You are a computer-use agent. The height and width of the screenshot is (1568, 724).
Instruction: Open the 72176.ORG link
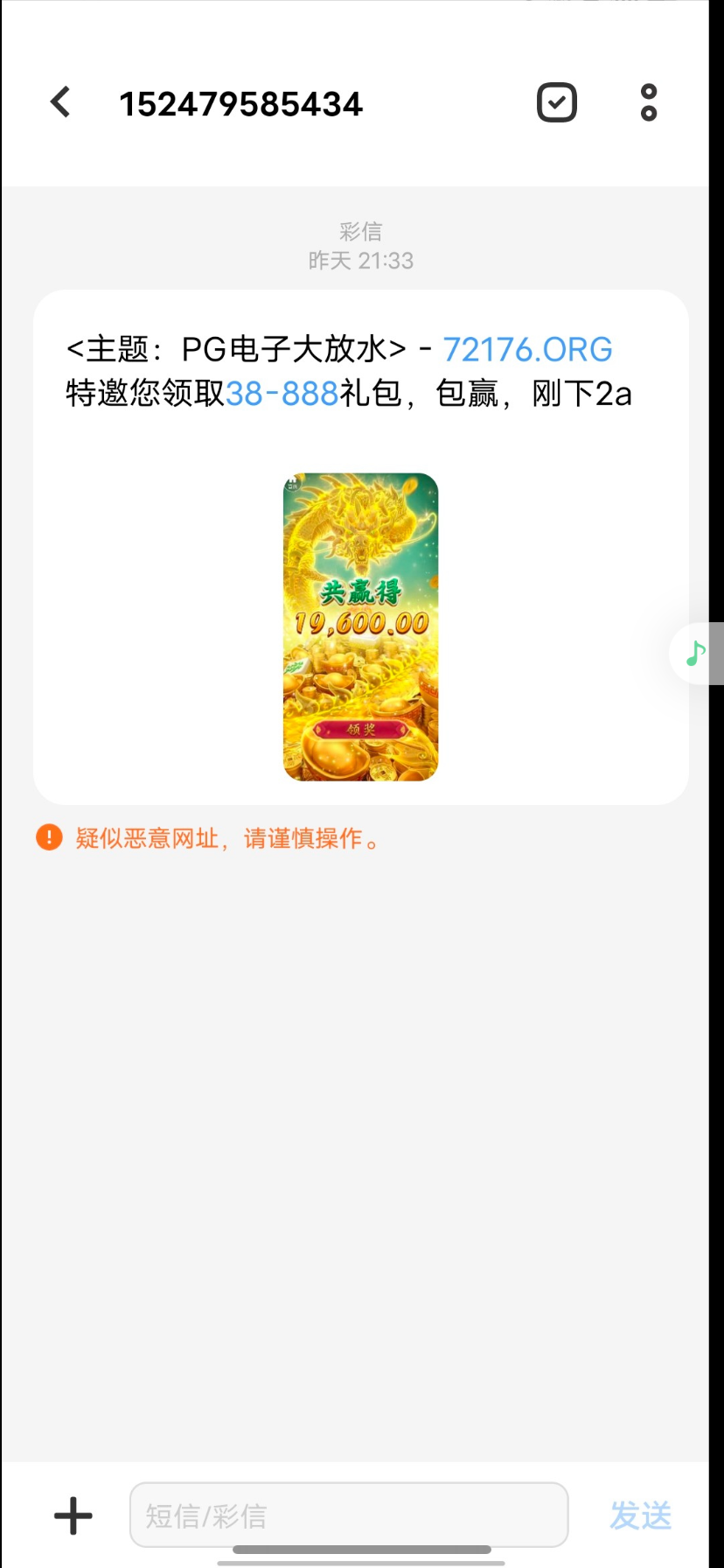point(527,349)
